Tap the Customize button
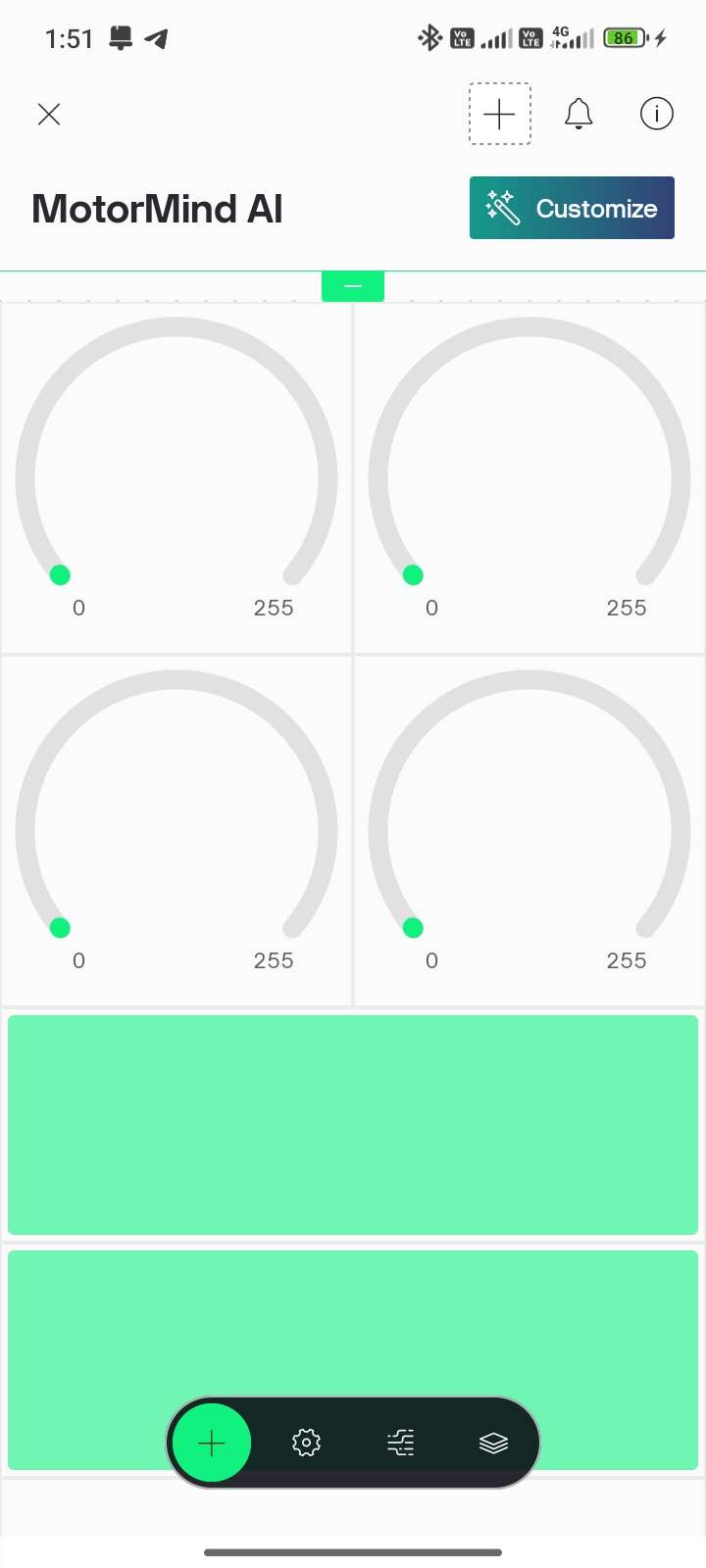The height and width of the screenshot is (1568, 706). point(572,208)
